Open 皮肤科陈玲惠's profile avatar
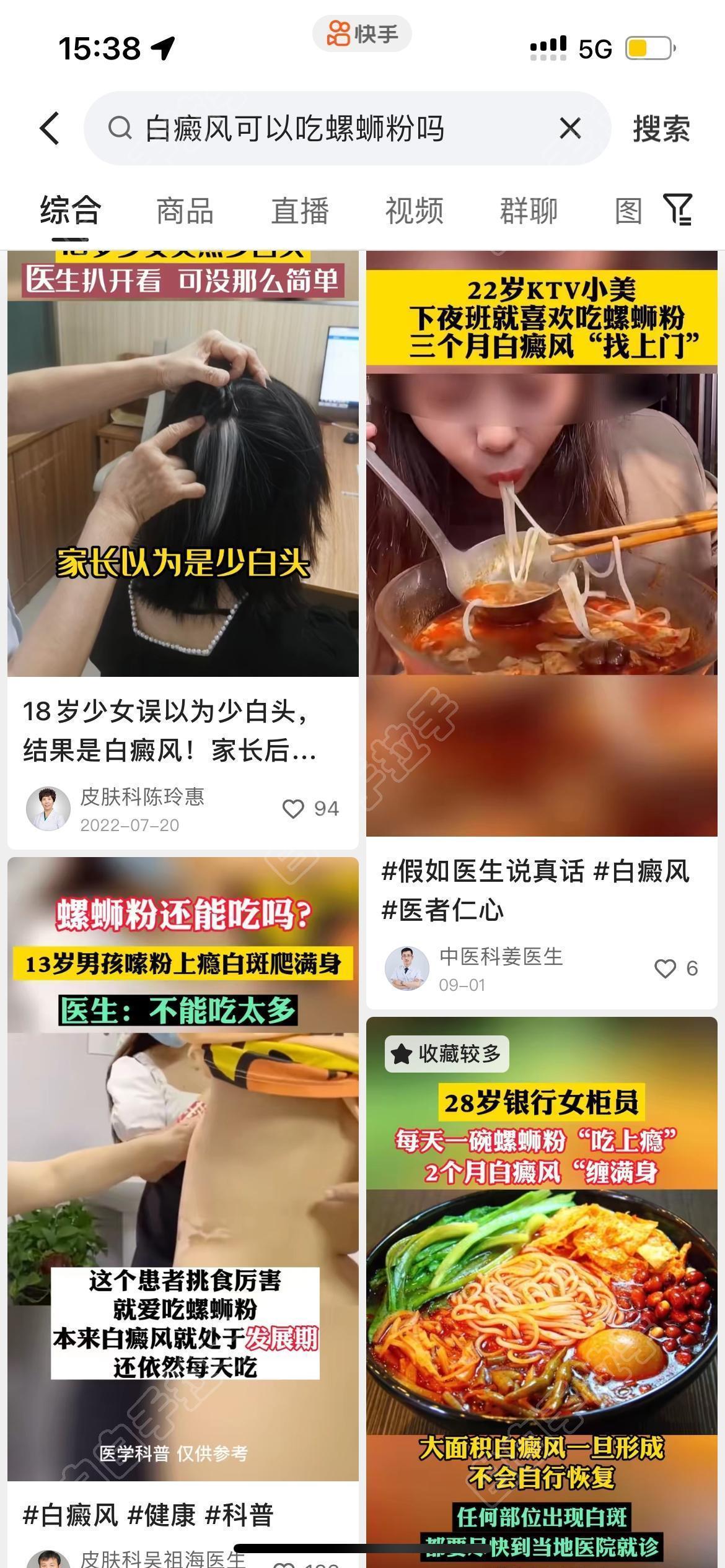This screenshot has width=725, height=1568. (x=48, y=809)
